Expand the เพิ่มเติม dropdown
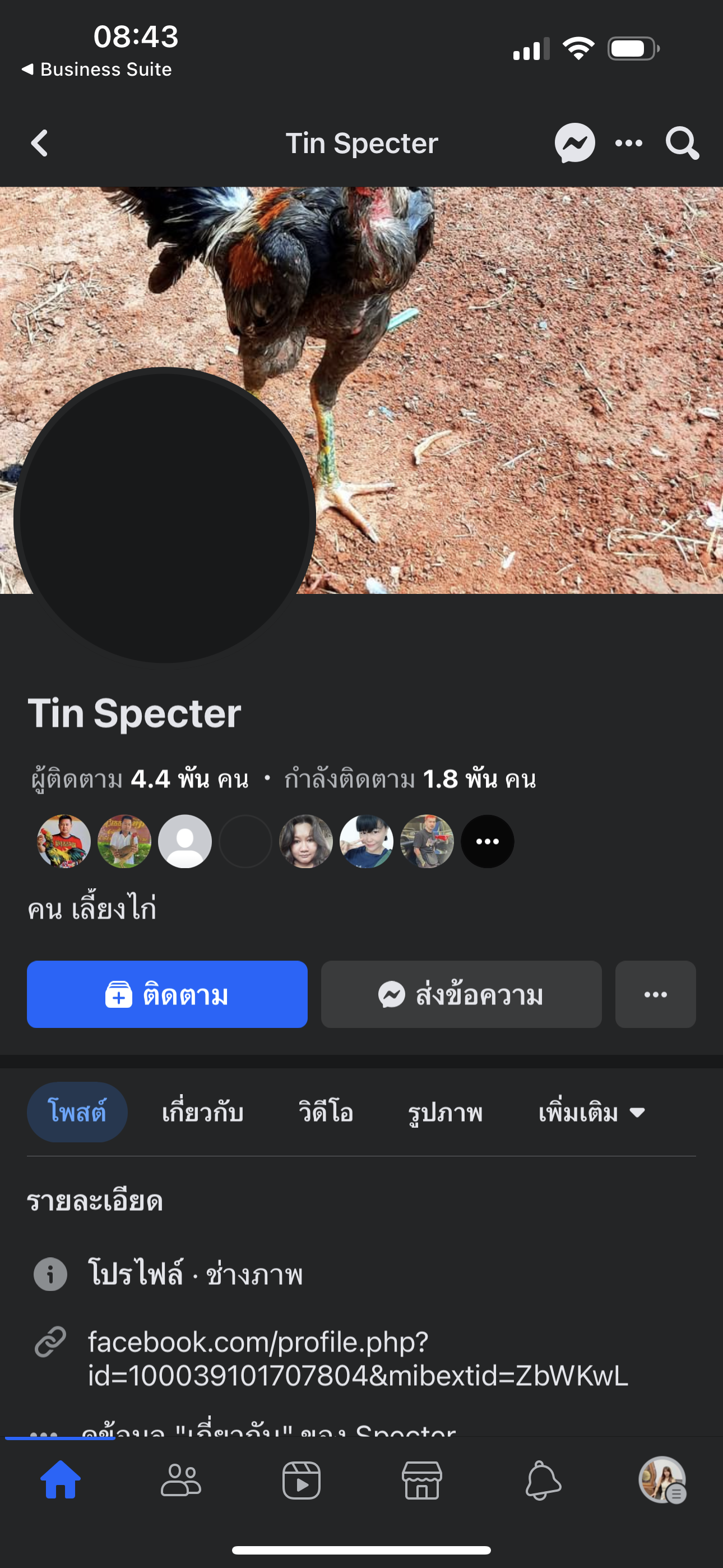Image resolution: width=723 pixels, height=1568 pixels. 590,1112
